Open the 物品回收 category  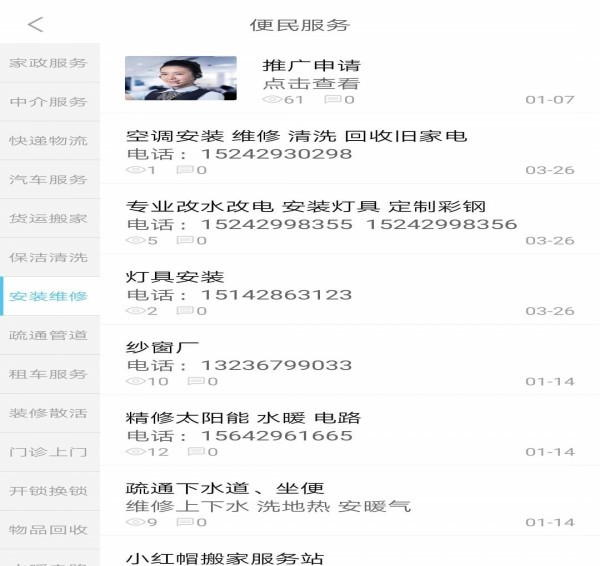49,531
